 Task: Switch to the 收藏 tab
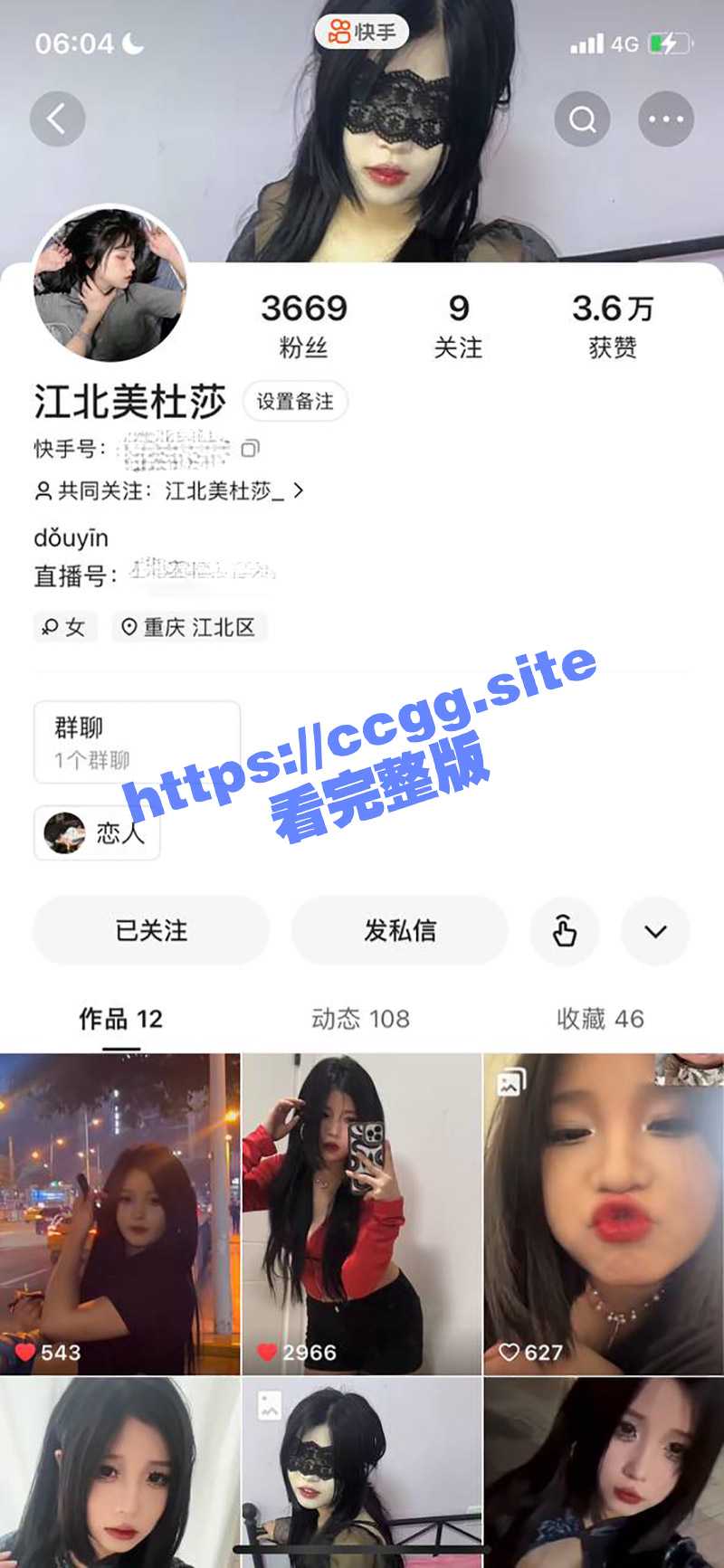pyautogui.click(x=600, y=1019)
